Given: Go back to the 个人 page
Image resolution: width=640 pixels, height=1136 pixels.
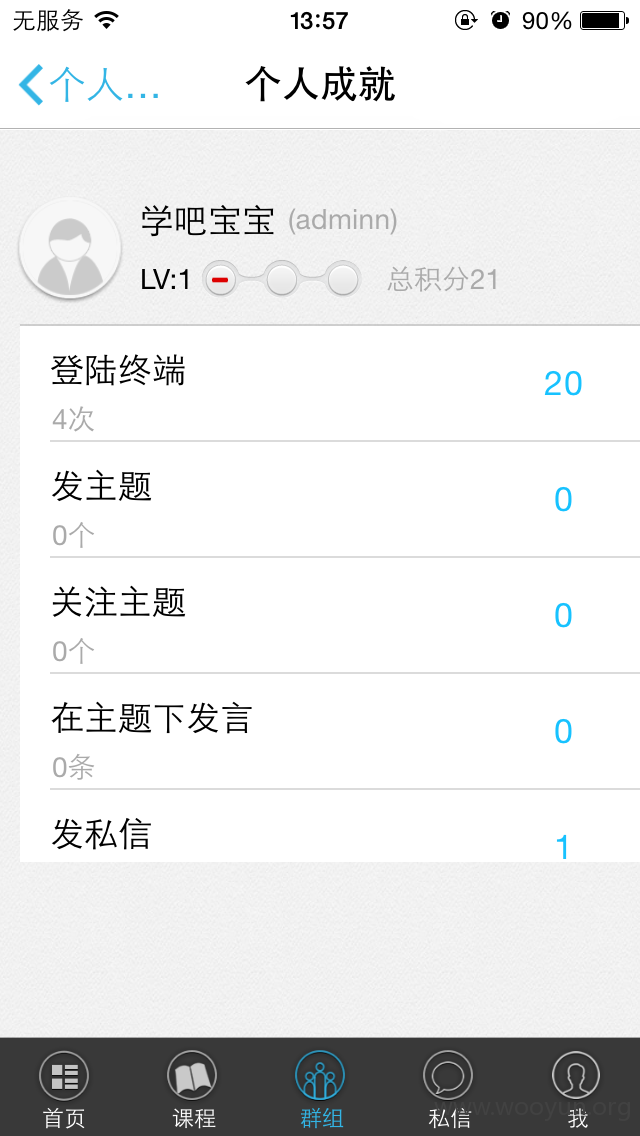Looking at the screenshot, I should [x=88, y=85].
